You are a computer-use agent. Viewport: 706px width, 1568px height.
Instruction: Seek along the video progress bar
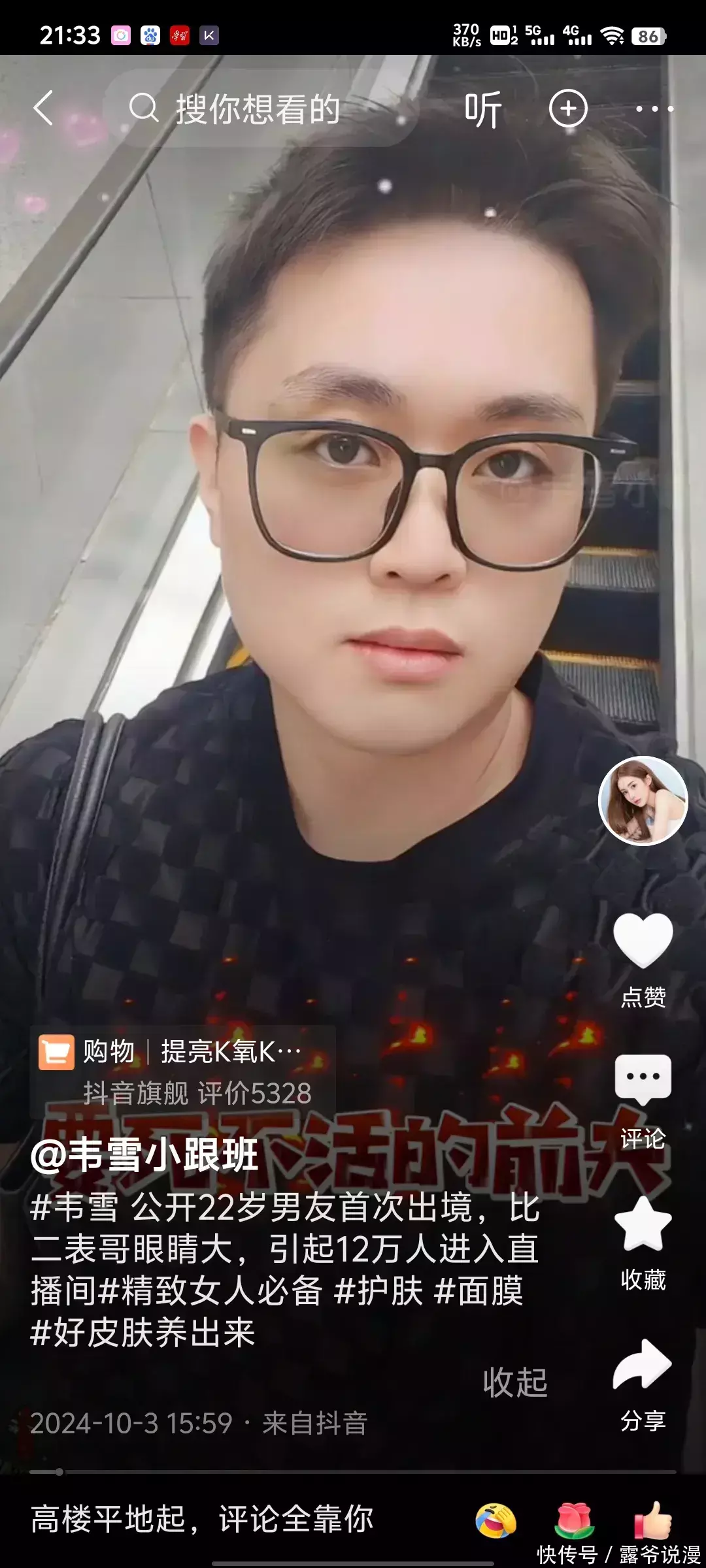coord(353,1472)
